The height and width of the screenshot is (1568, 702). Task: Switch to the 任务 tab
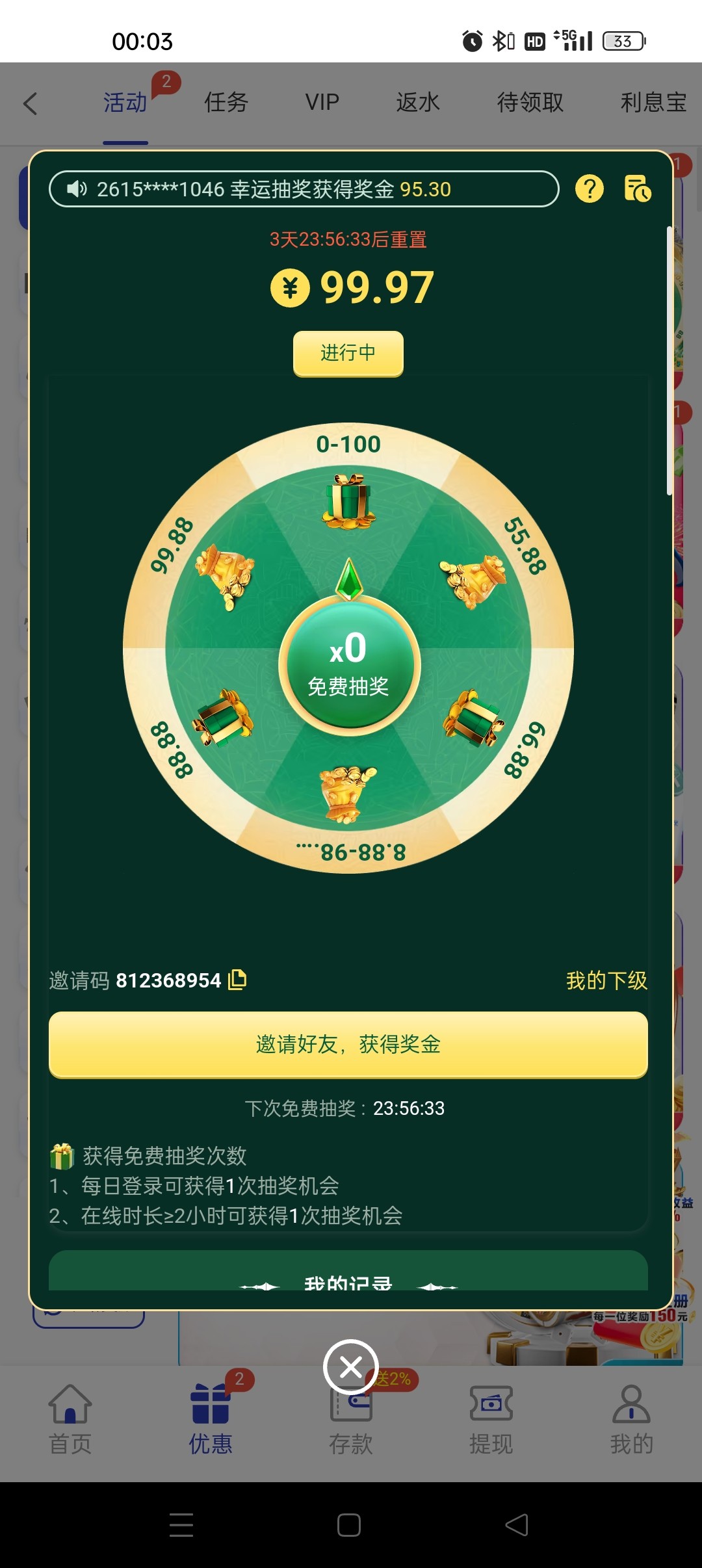tap(226, 103)
